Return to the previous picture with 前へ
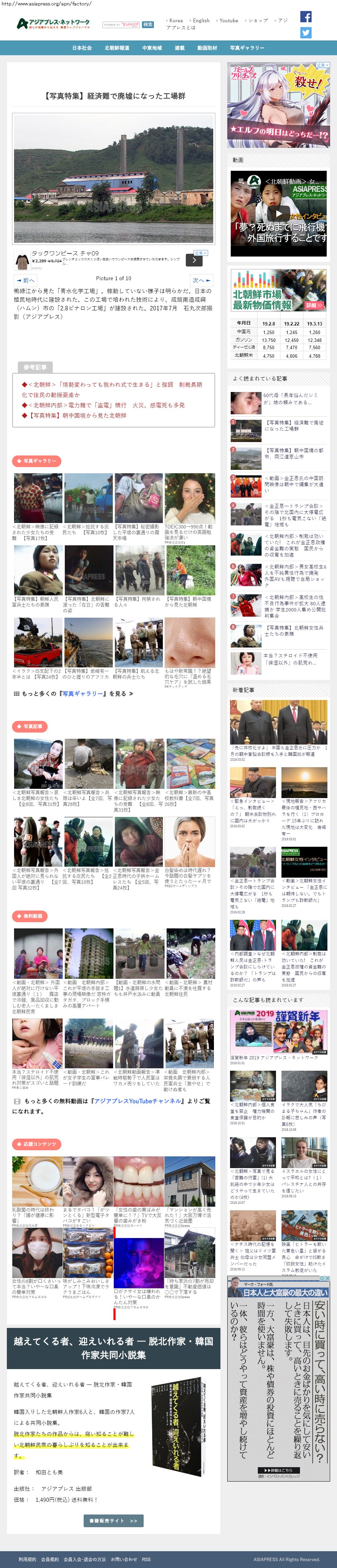The height and width of the screenshot is (1568, 337). tap(26, 280)
